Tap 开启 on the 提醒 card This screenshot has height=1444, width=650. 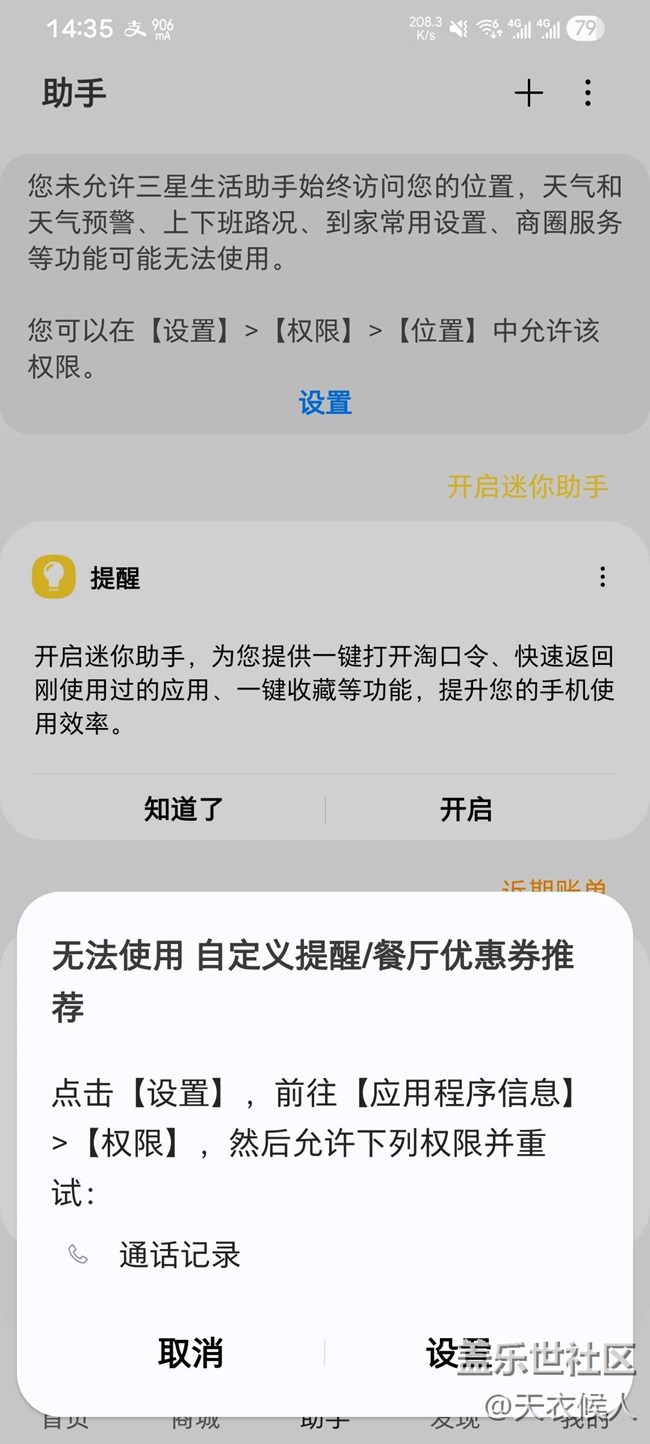coord(466,808)
